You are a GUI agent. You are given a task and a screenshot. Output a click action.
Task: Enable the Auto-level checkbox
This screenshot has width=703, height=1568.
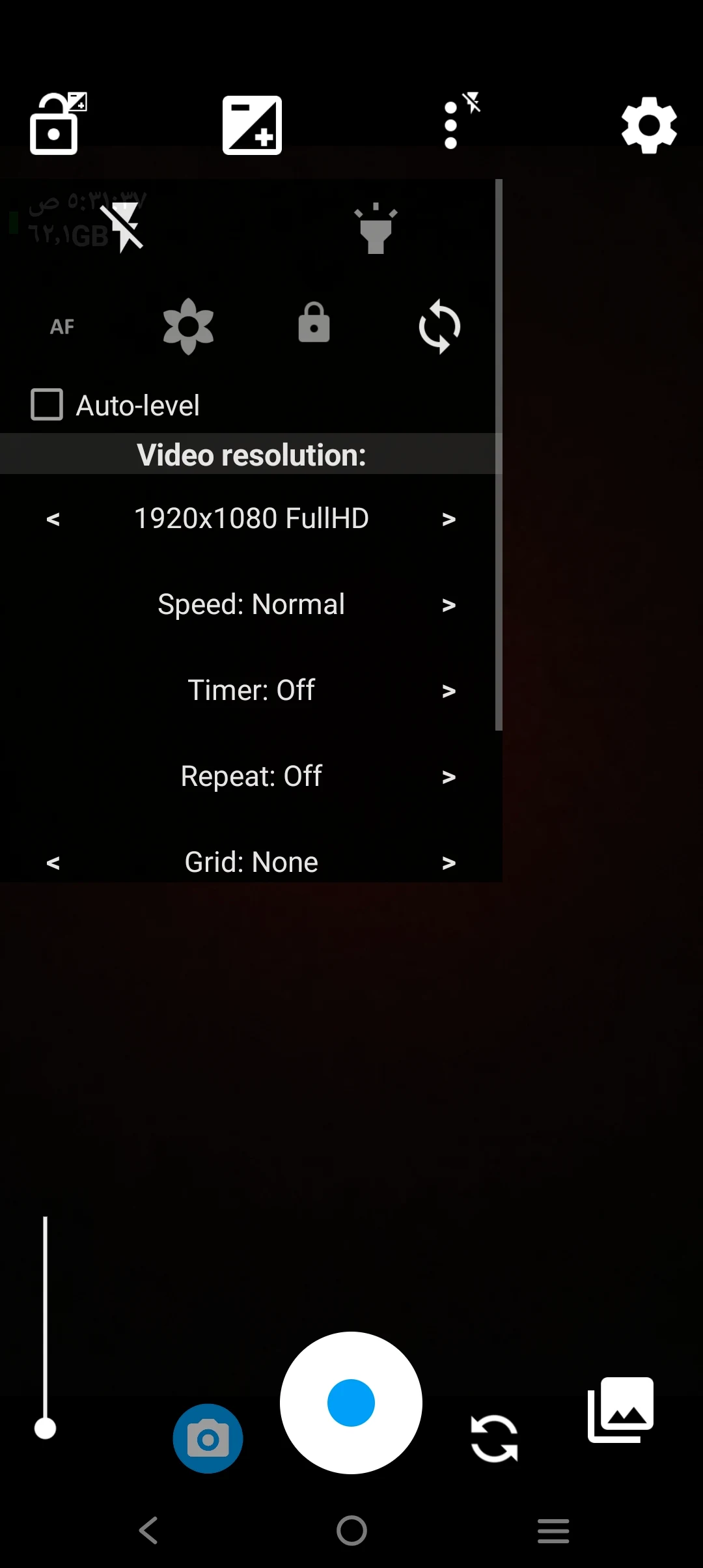(x=47, y=405)
